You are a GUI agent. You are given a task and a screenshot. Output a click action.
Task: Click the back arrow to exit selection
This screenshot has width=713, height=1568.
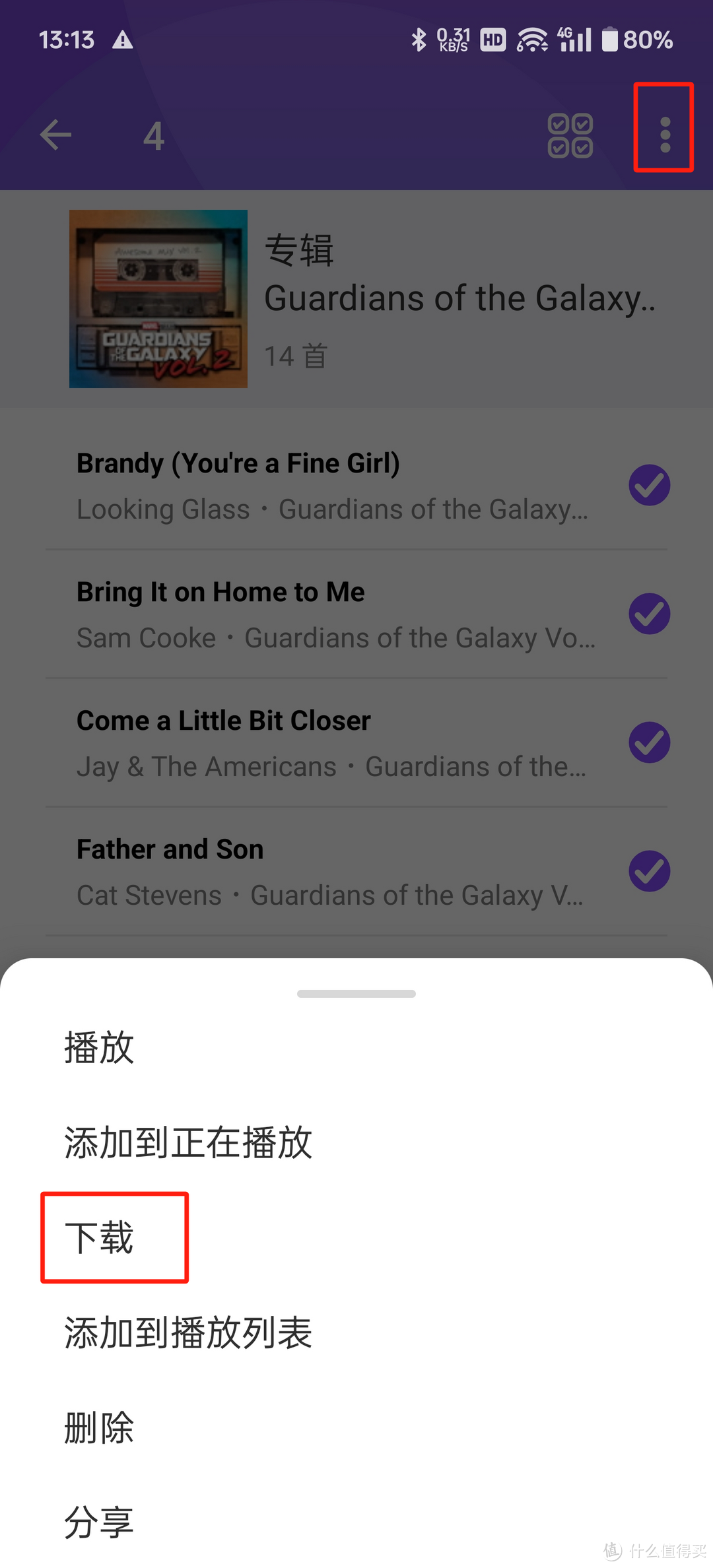pos(56,135)
